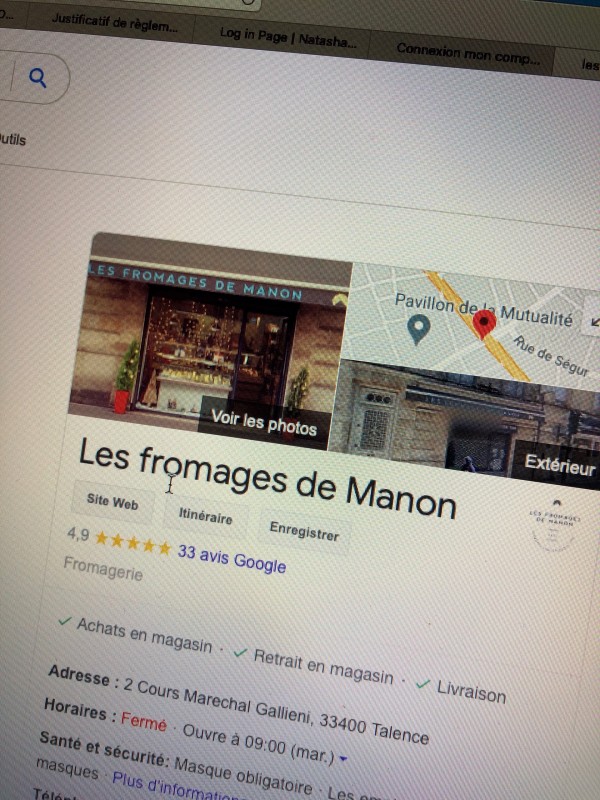Screen dimensions: 600x800
Task: Switch to the Log in Page Natasha tab
Action: point(282,38)
